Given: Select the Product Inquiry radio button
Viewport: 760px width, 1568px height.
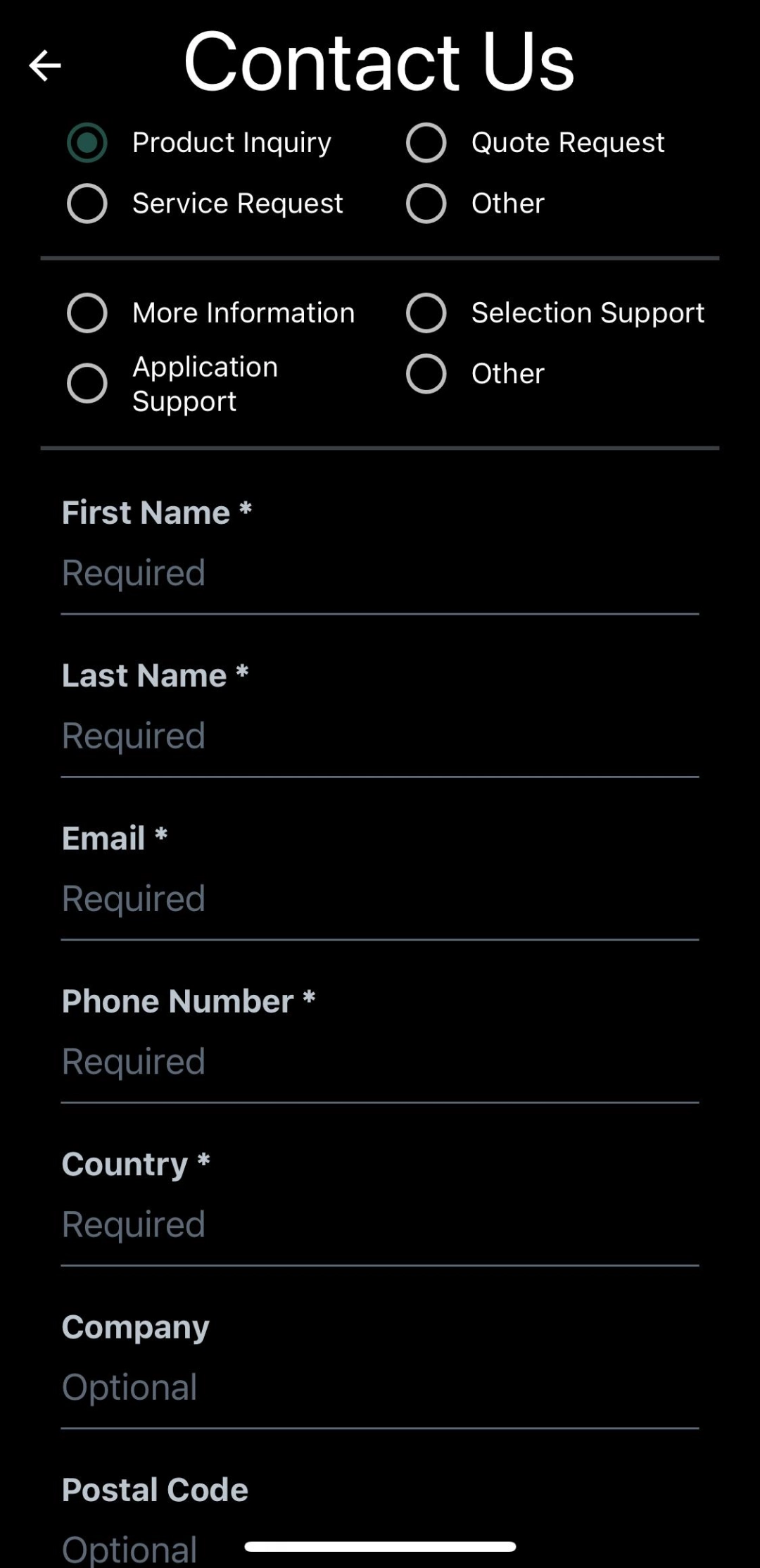Looking at the screenshot, I should pyautogui.click(x=87, y=143).
